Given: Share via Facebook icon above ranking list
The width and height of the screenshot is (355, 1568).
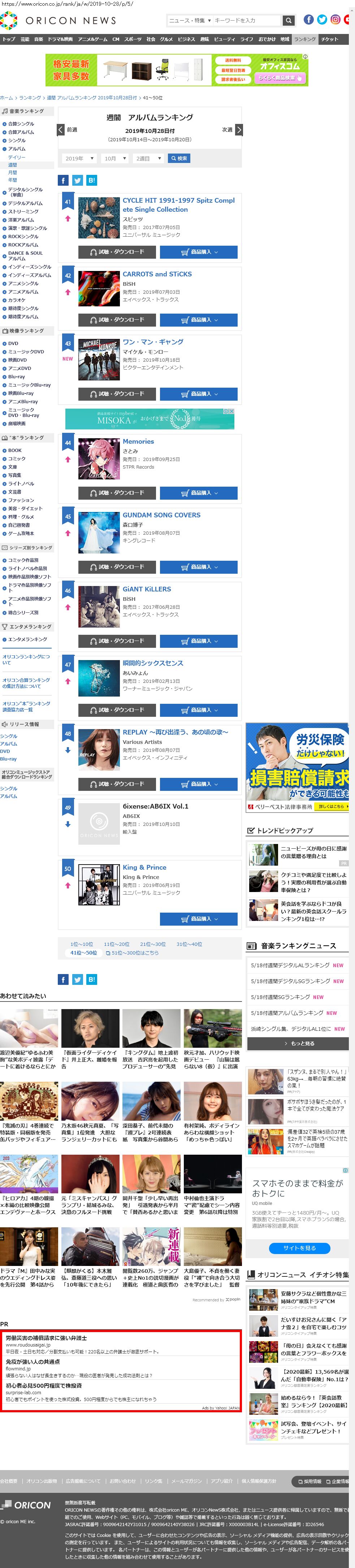Looking at the screenshot, I should click(x=63, y=180).
